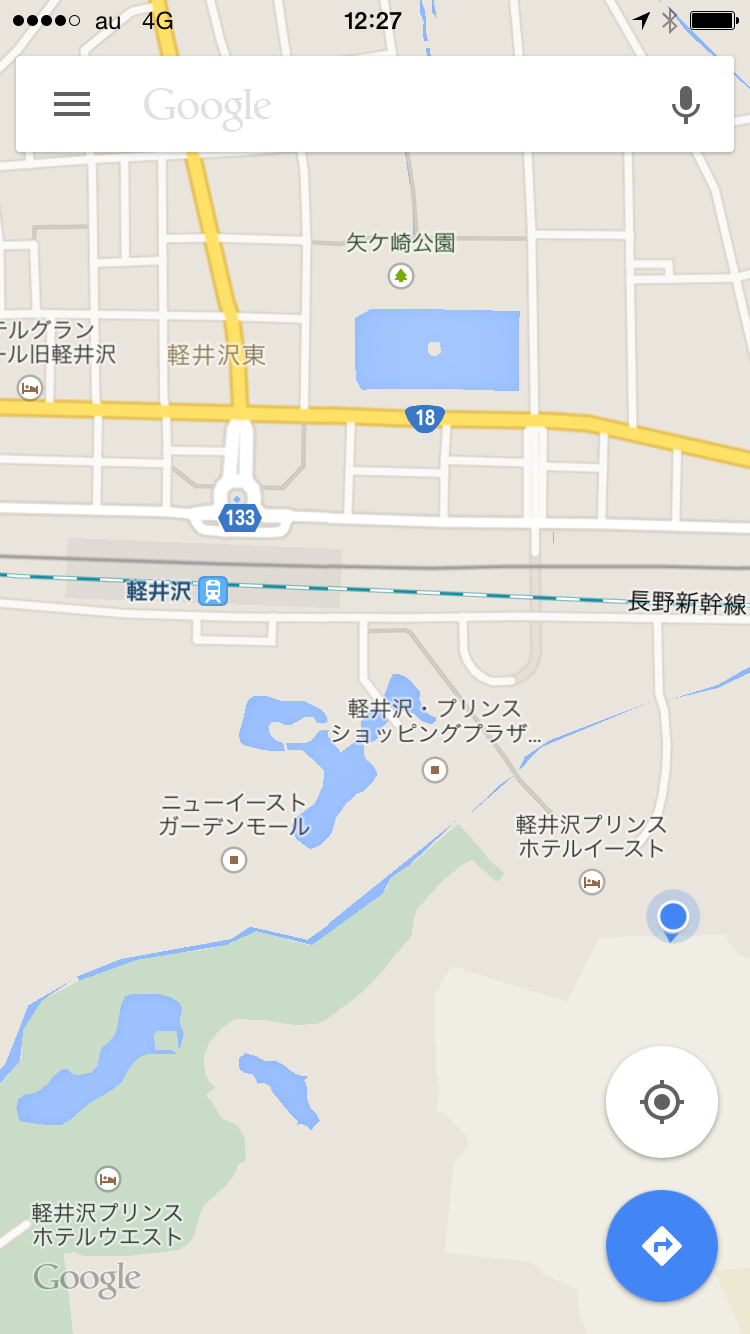Open 矢ケ崎公園 park marker

coord(401,275)
